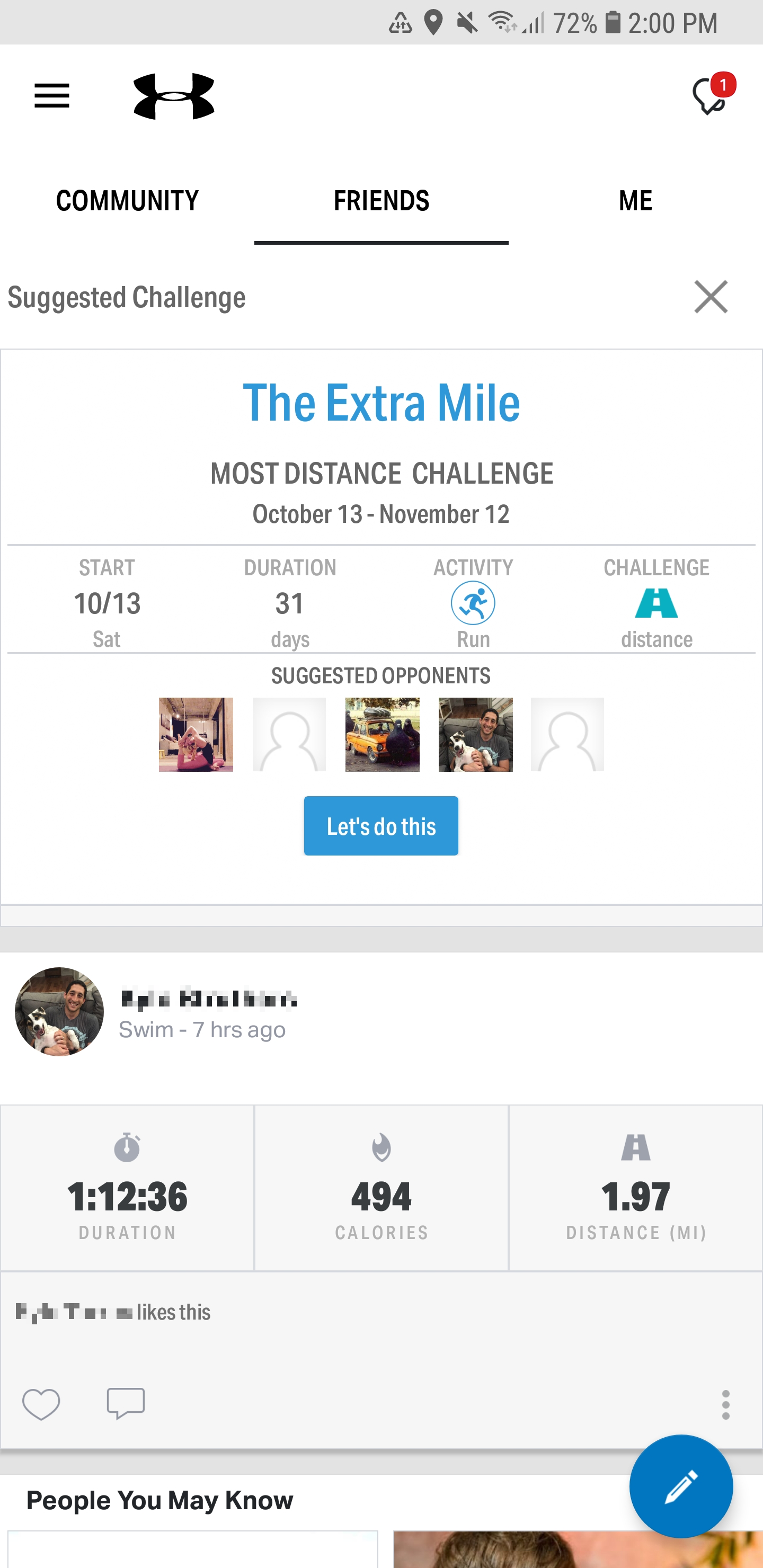Open The Extra Mile challenge title
The image size is (763, 1568).
tap(381, 403)
